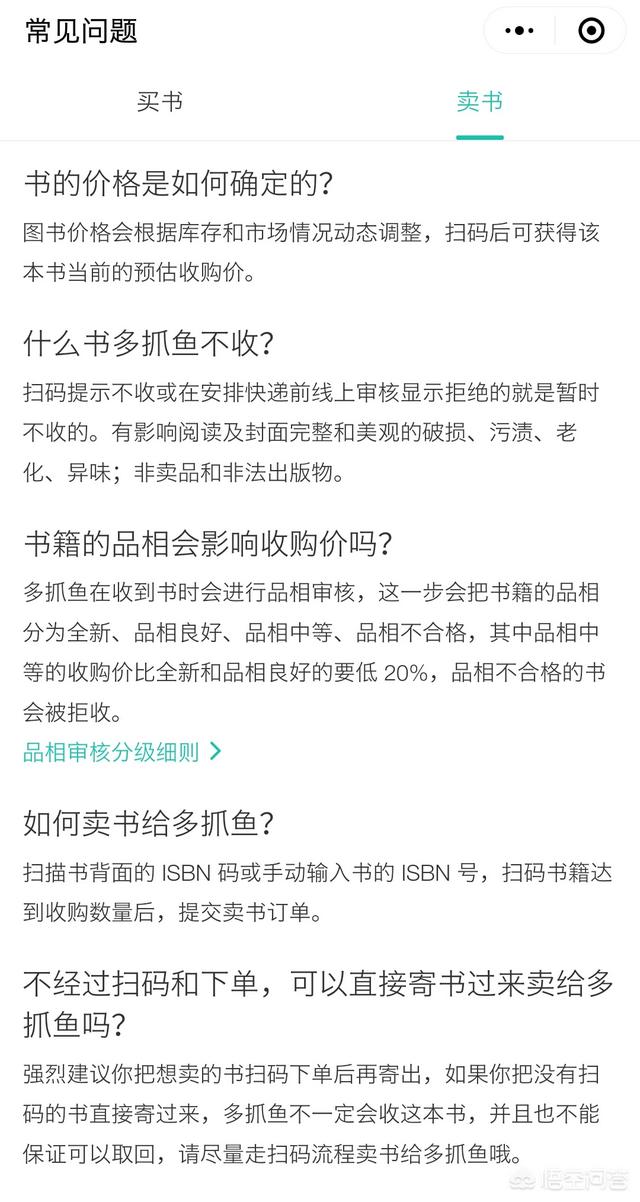Viewport: 640px width, 1202px height.
Task: Open the mini program's three-dot menu
Action: point(520,31)
